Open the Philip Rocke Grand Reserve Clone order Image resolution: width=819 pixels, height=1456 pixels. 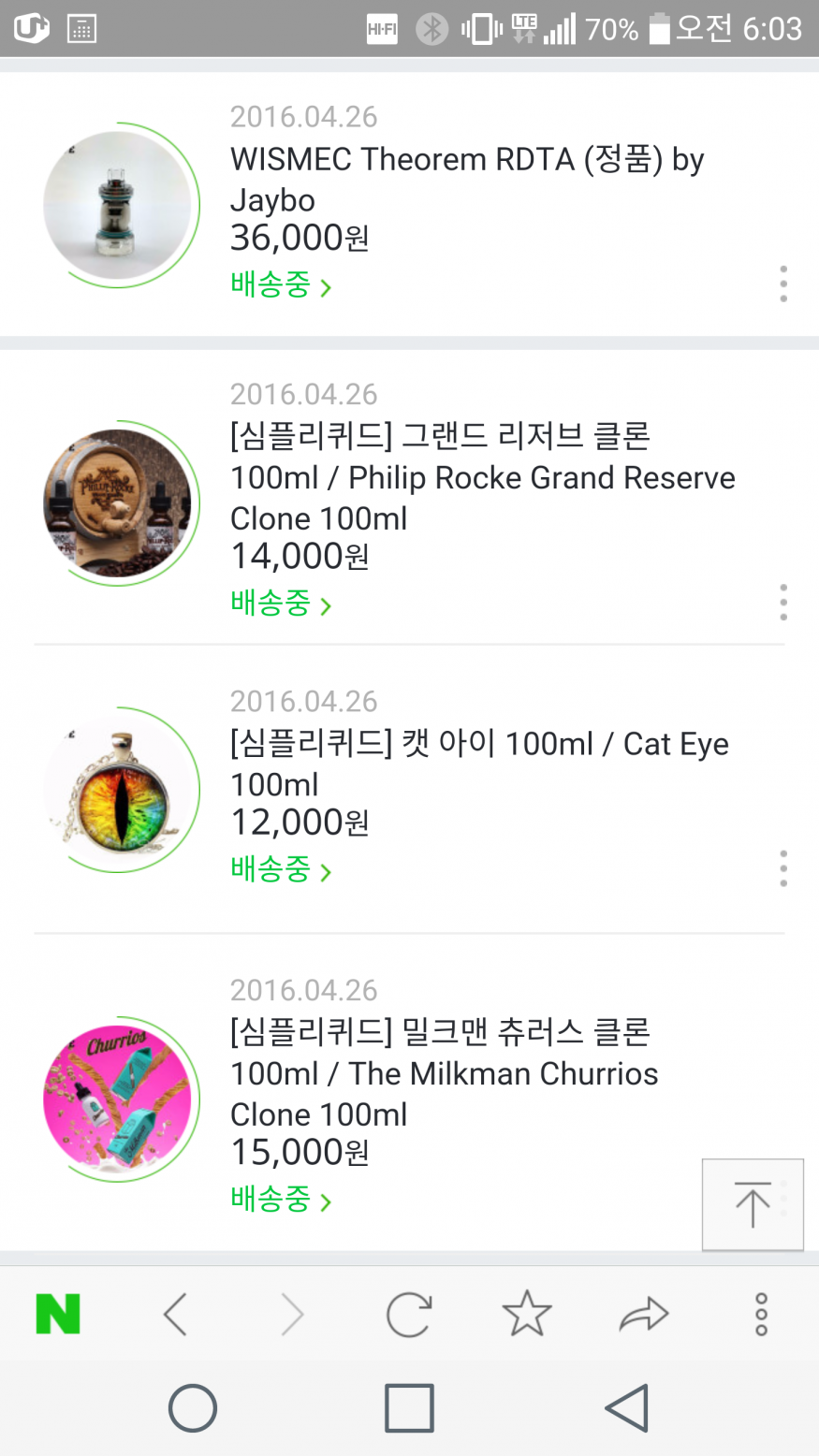point(482,477)
